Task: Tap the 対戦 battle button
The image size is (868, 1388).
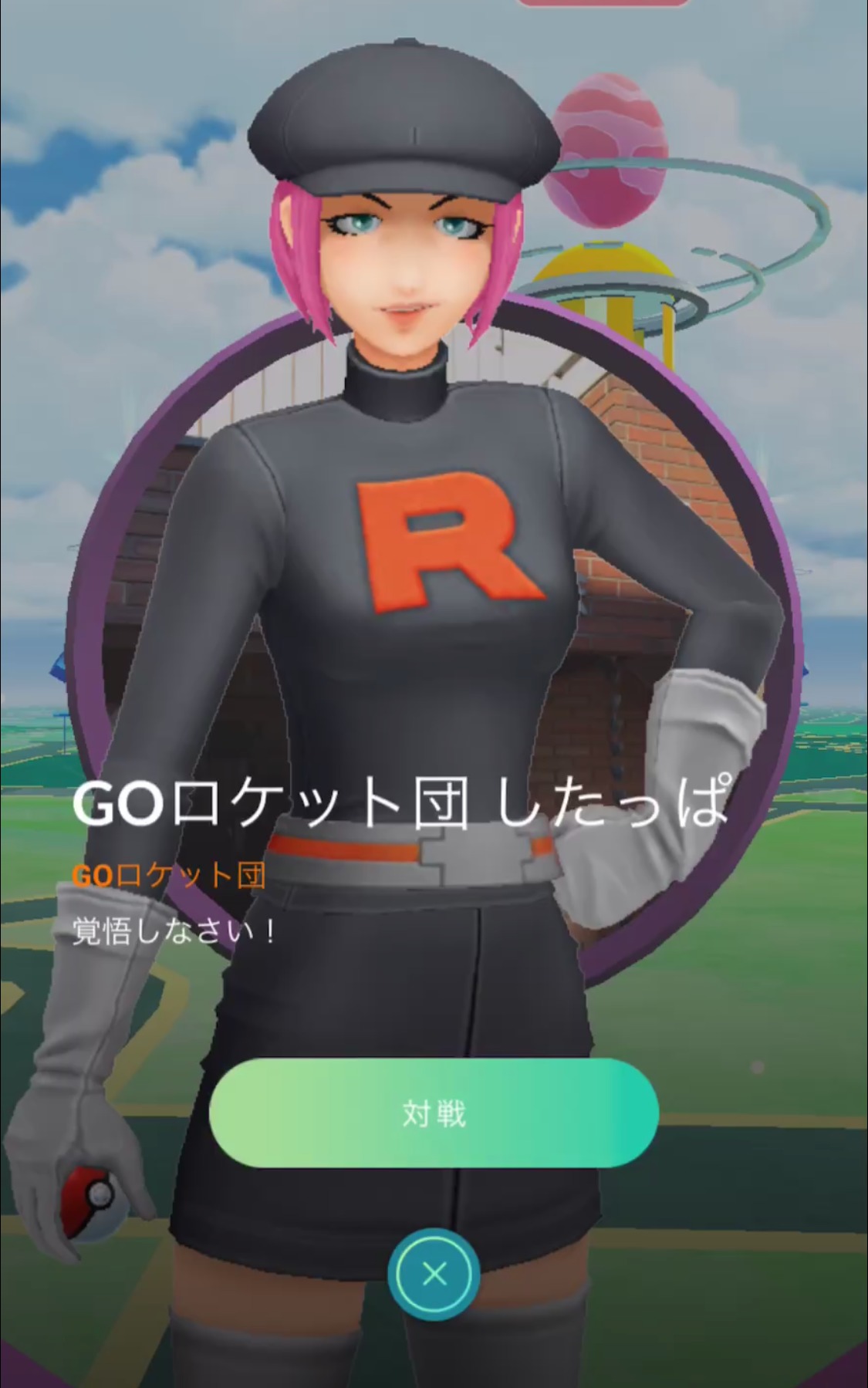Action: click(434, 1113)
